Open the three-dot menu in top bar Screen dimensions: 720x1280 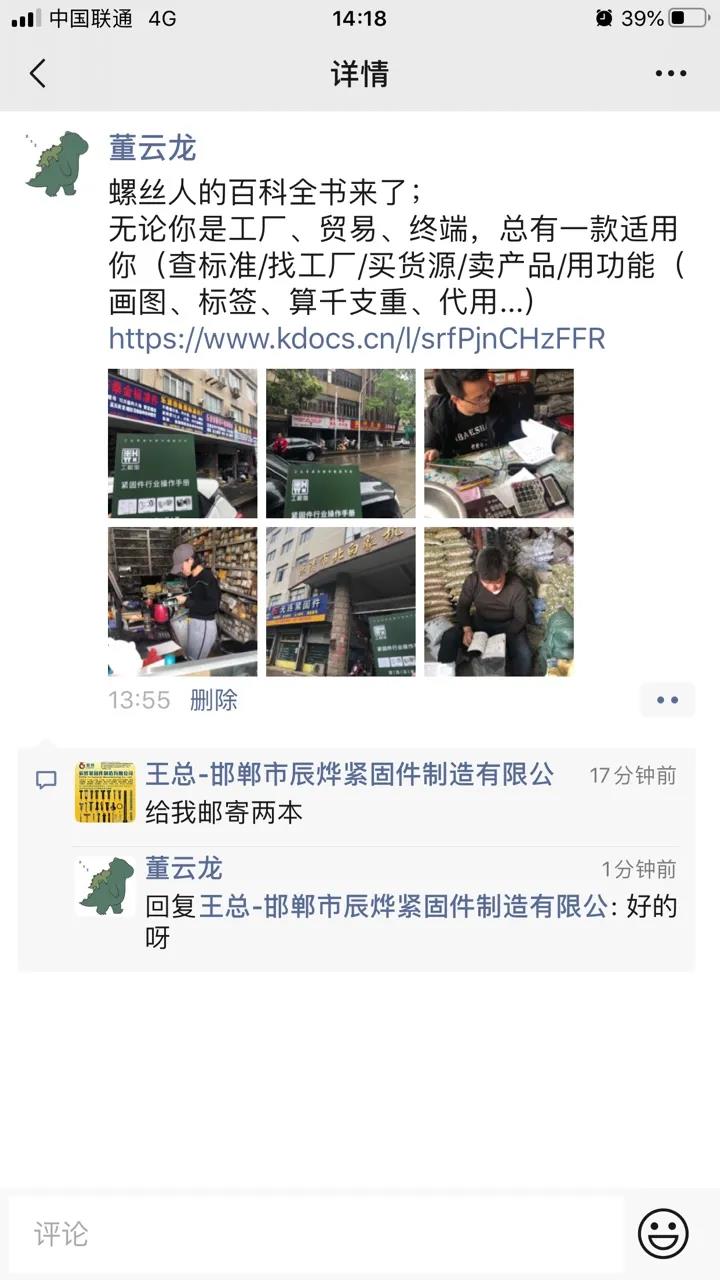(670, 73)
